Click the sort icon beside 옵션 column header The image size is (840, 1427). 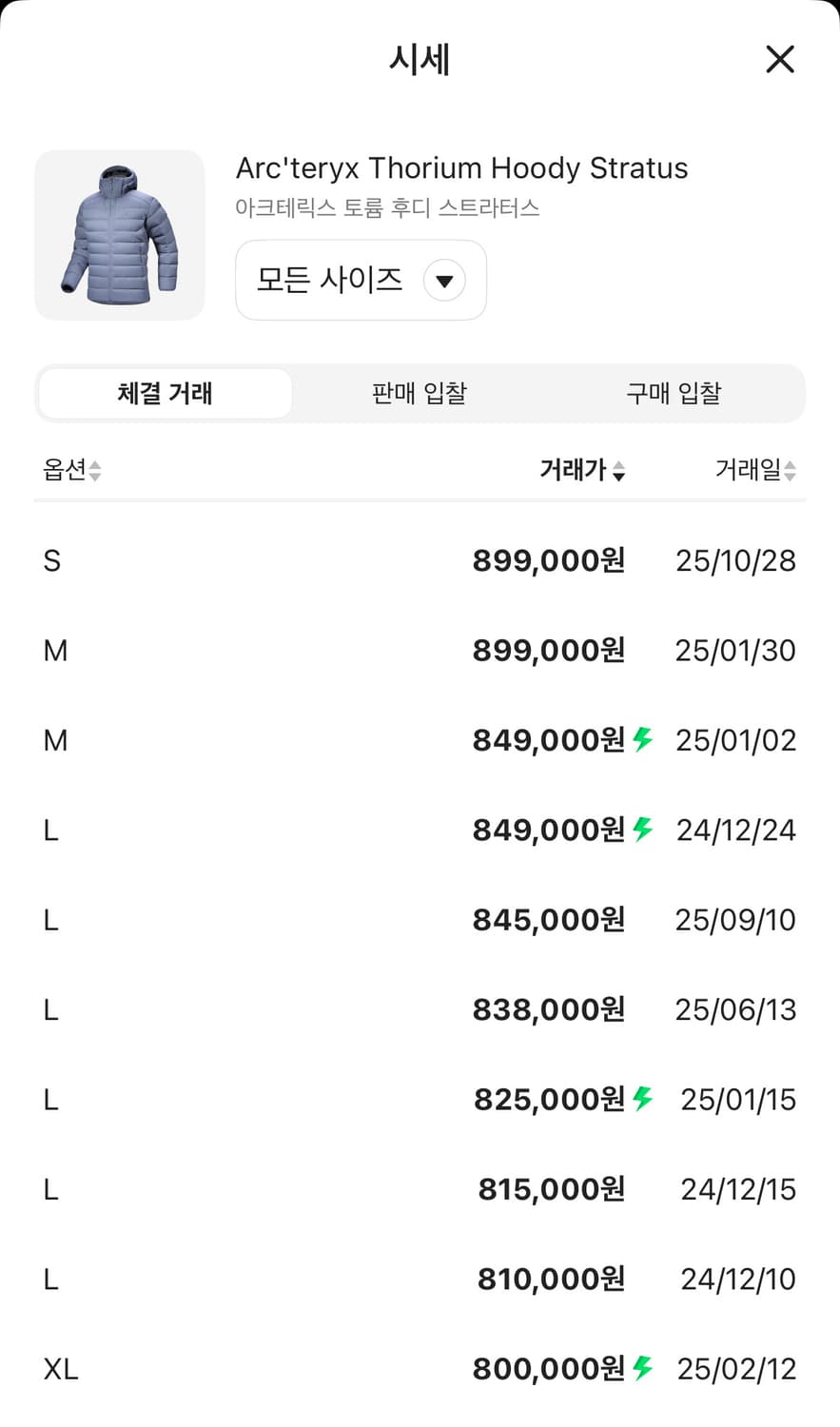pyautogui.click(x=96, y=471)
